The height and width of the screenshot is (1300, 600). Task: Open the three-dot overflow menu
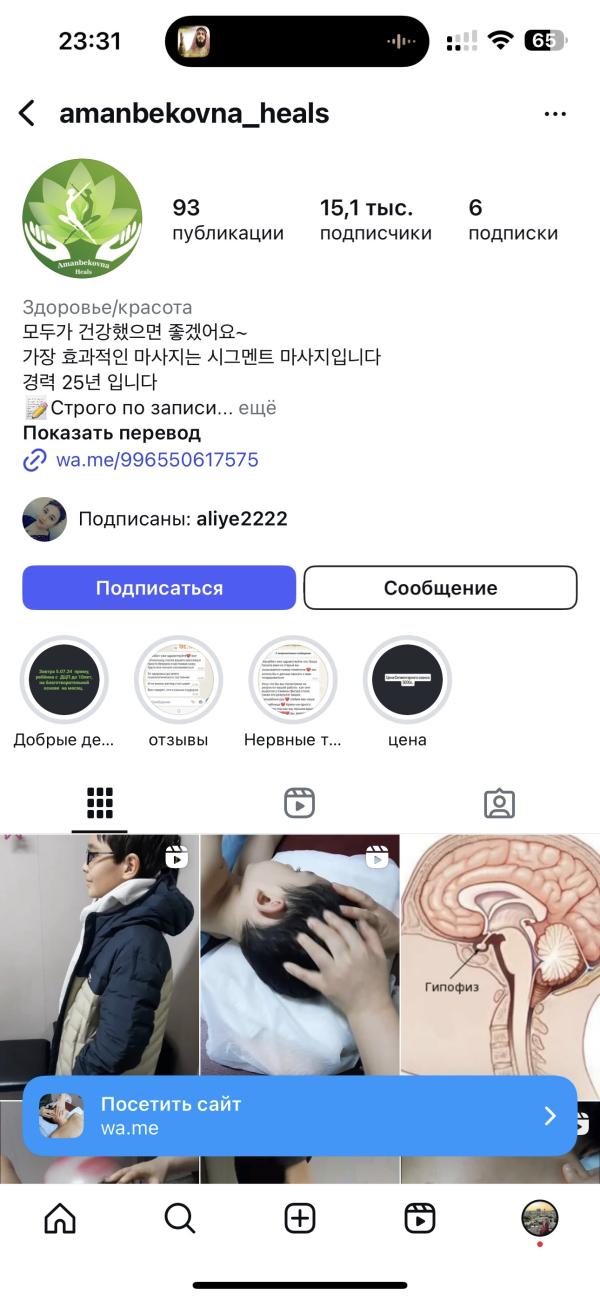click(x=555, y=114)
